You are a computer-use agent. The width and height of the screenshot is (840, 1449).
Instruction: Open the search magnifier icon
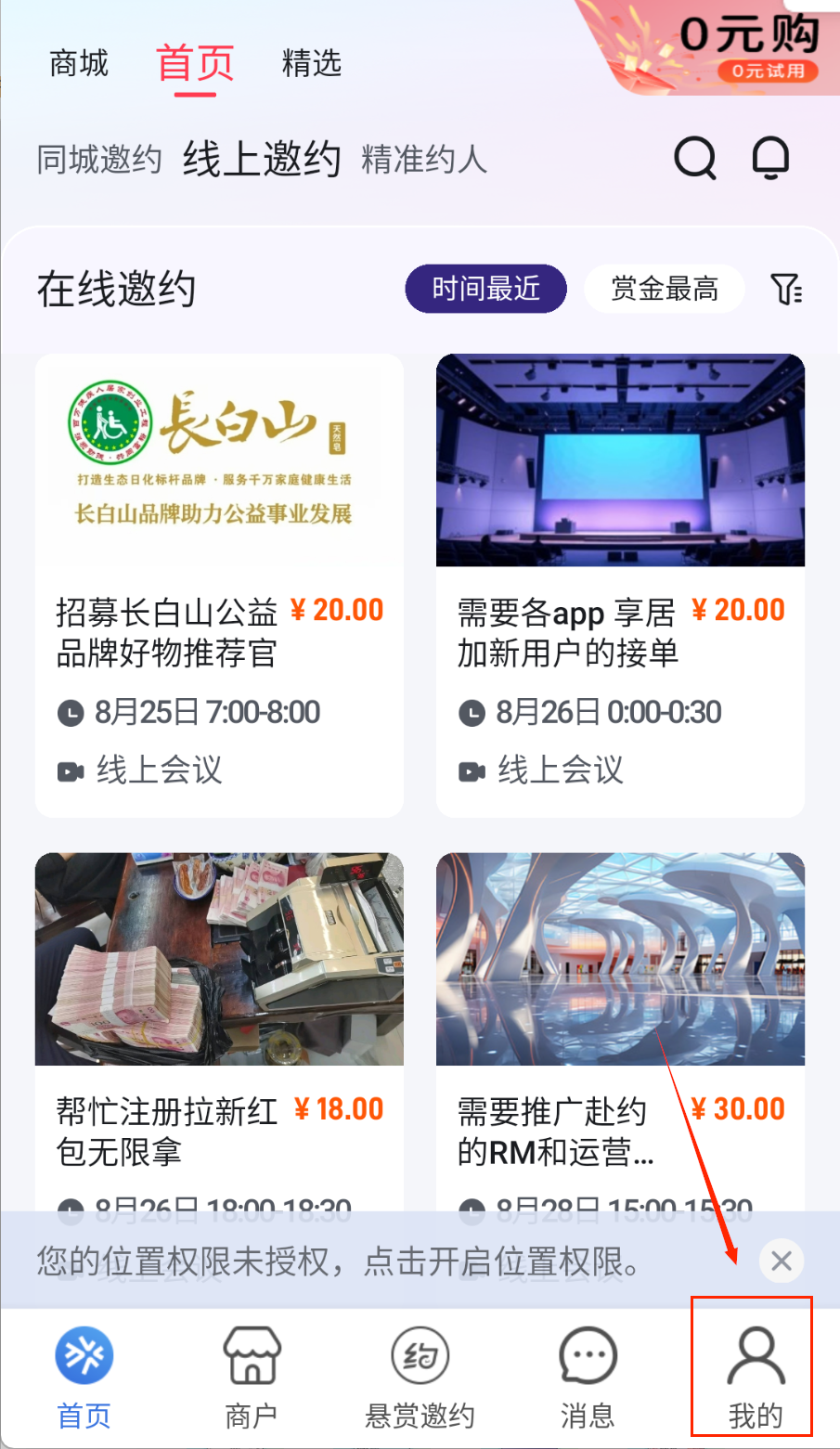point(694,158)
